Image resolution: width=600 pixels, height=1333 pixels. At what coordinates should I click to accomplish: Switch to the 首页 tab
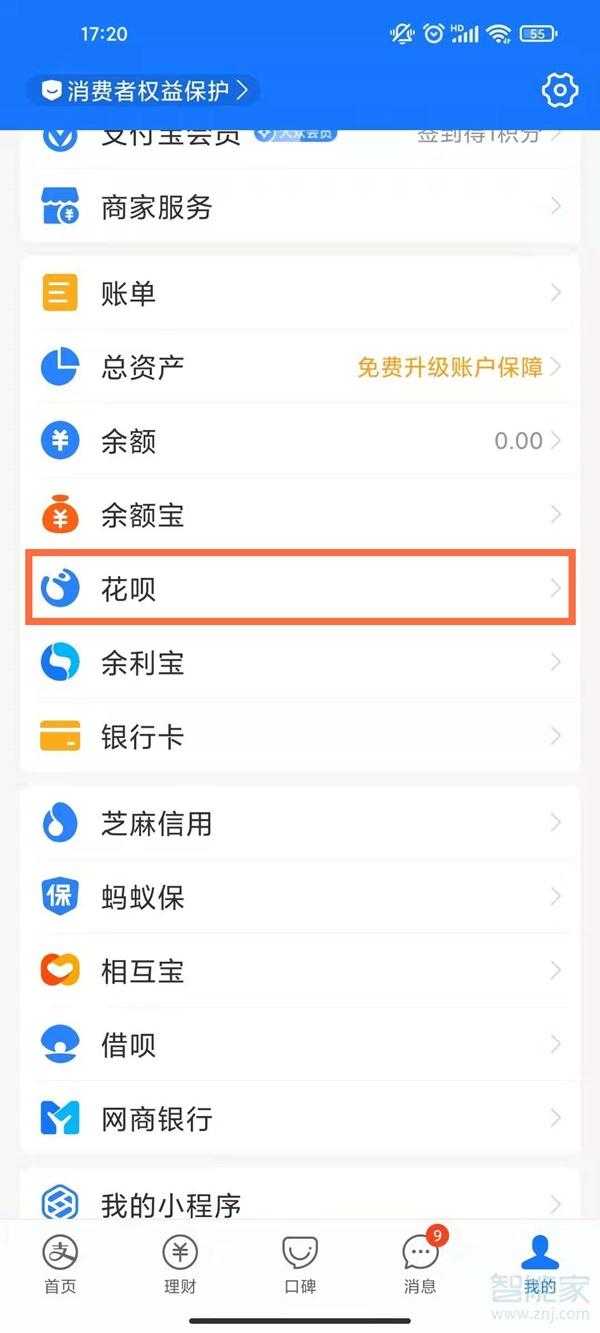tap(60, 1265)
